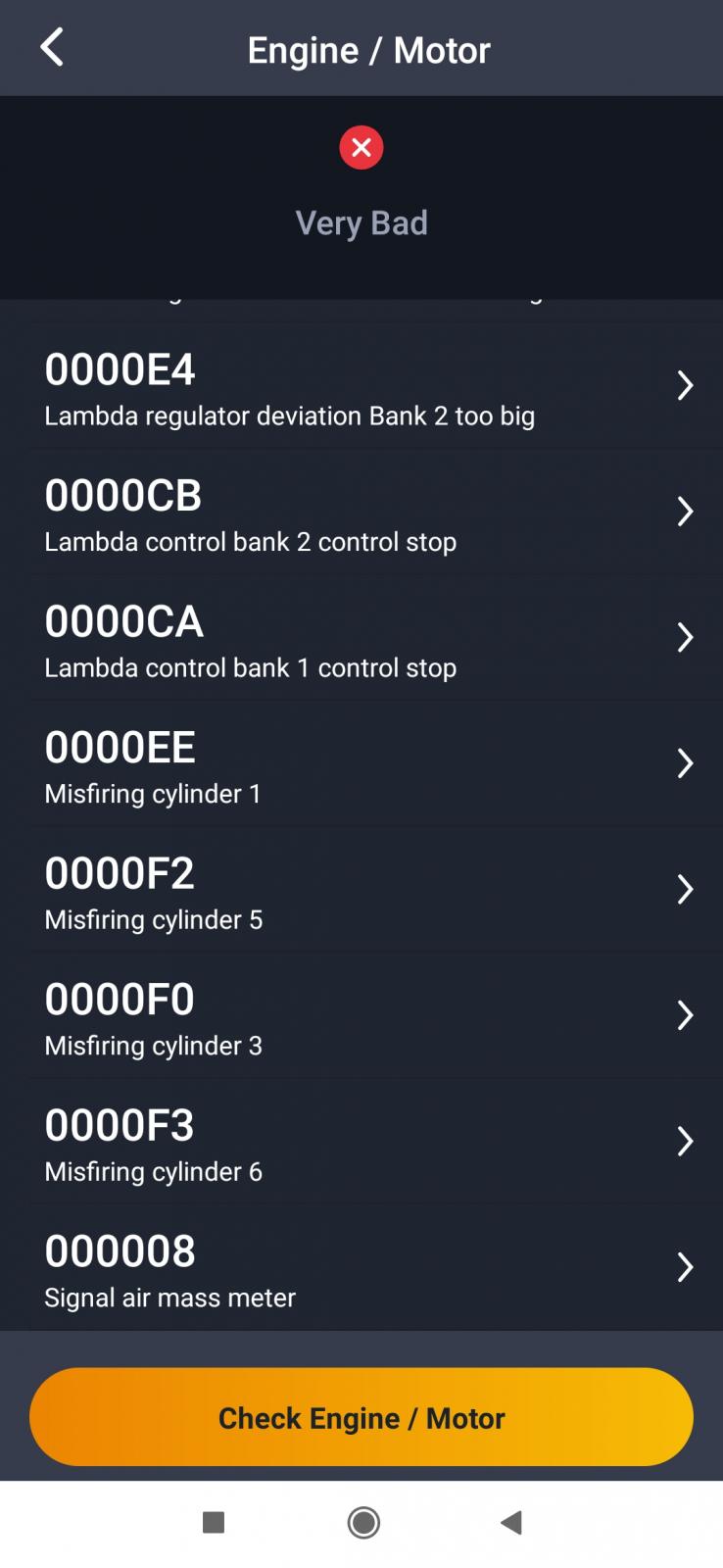
Task: Select the Misfiring cylinder 1 fault
Action: pyautogui.click(x=361, y=765)
